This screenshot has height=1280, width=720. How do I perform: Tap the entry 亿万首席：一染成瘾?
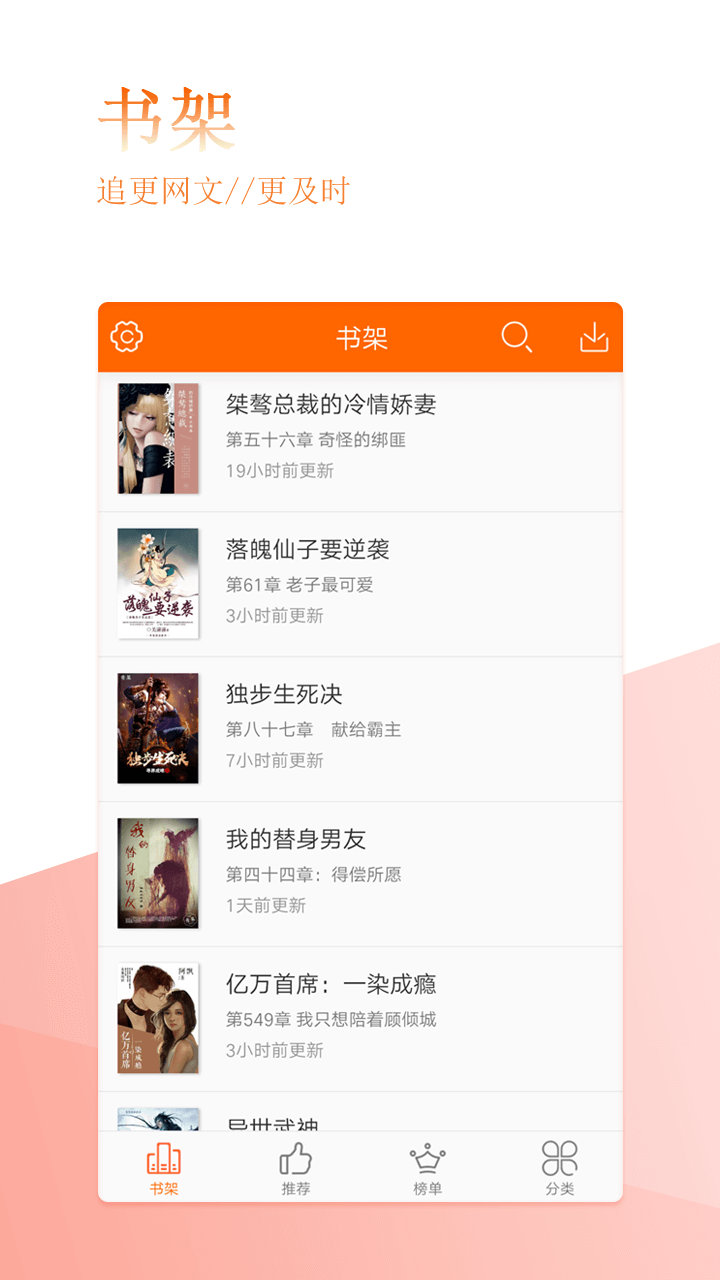[x=337, y=985]
